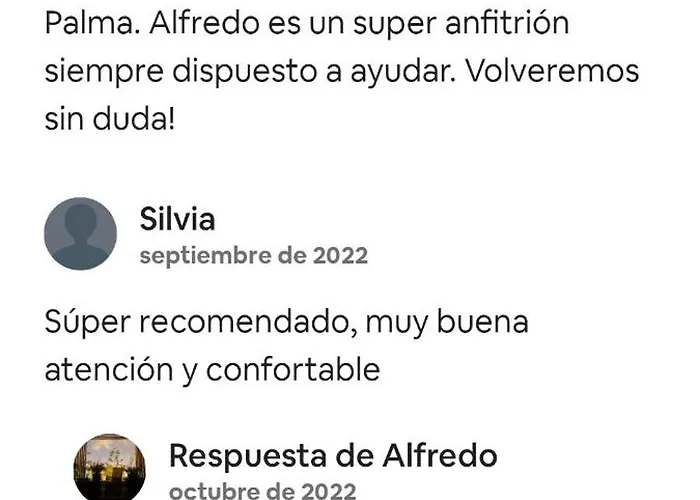Open Silvia's profile picture
This screenshot has width=700, height=500.
click(x=80, y=234)
